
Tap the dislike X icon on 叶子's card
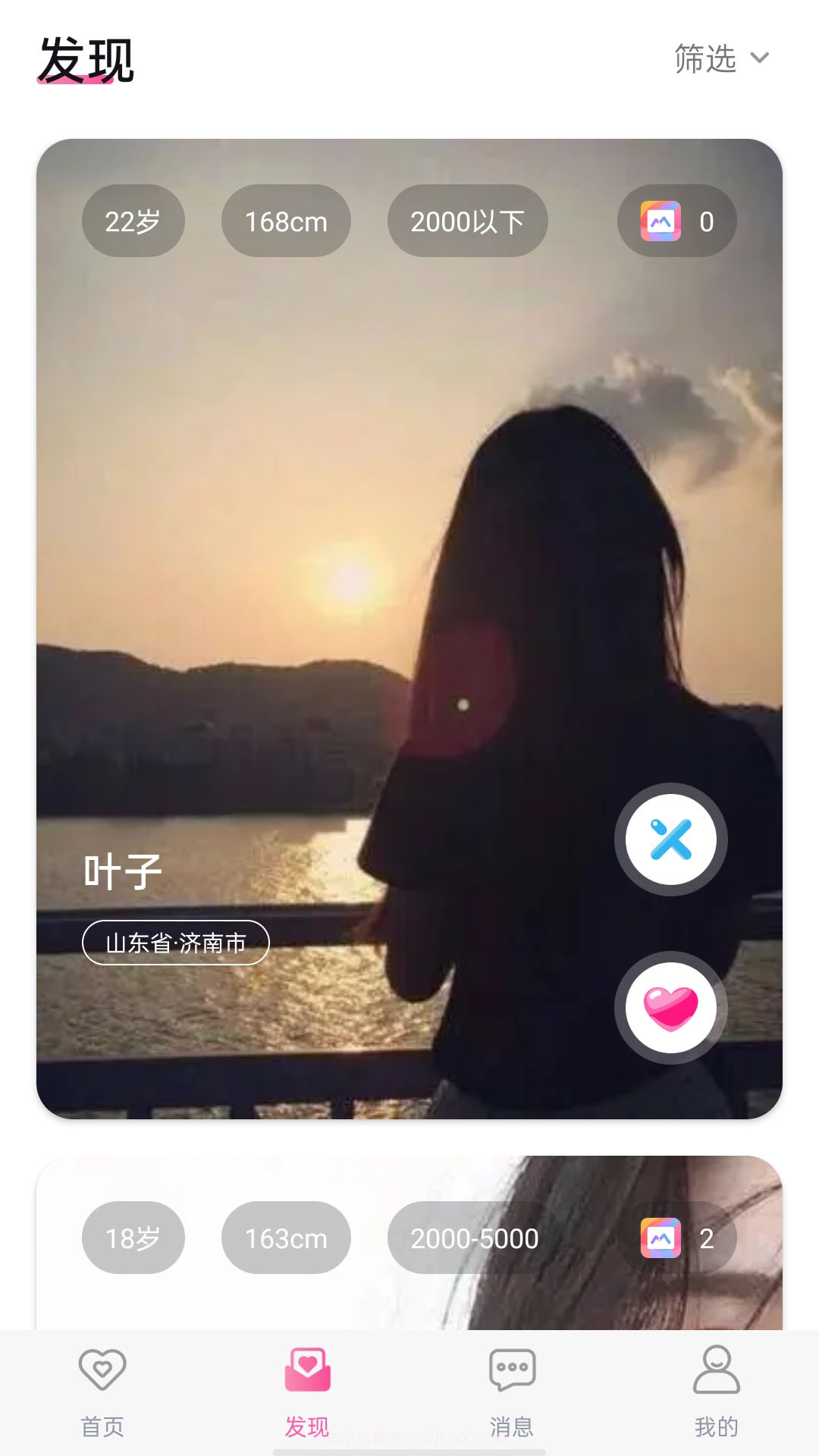tap(671, 838)
